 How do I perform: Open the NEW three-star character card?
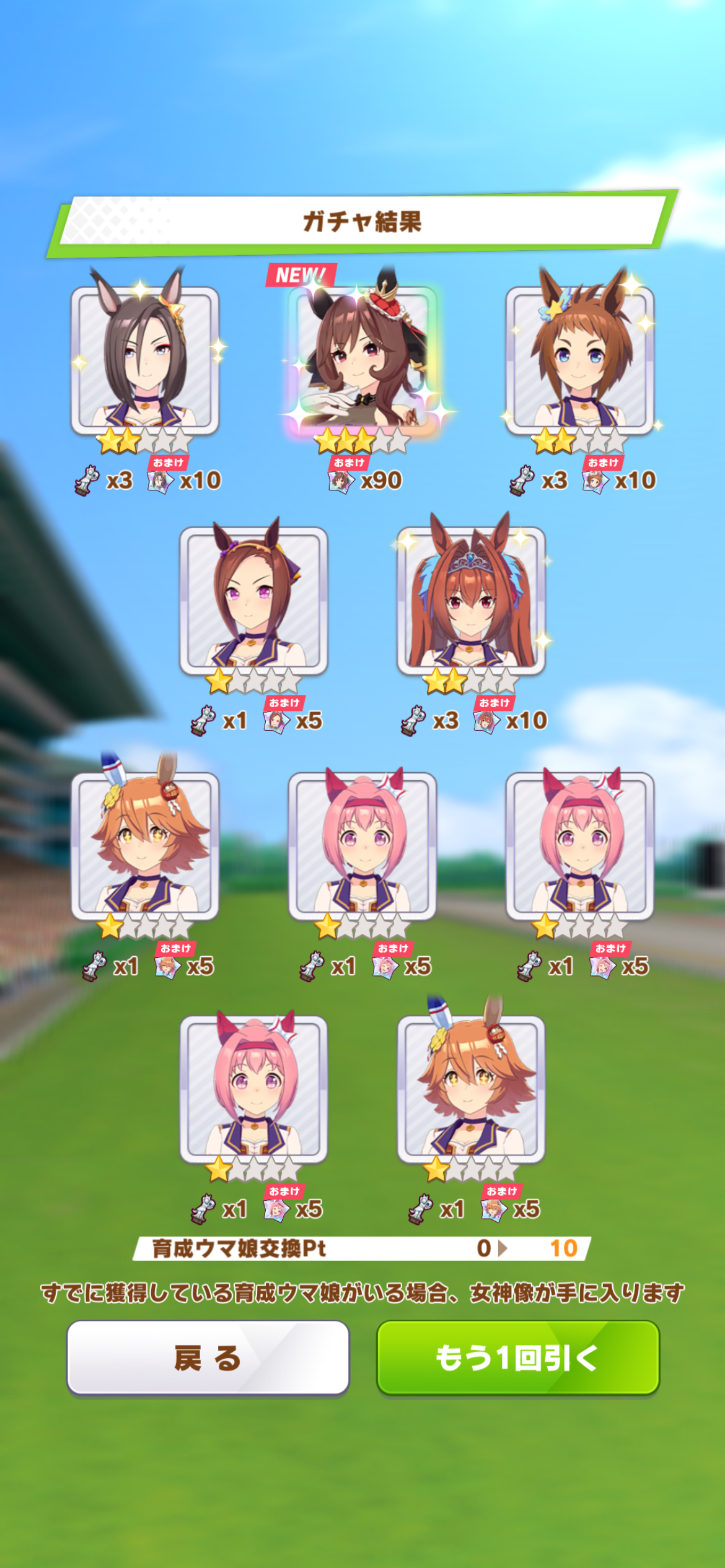362,359
